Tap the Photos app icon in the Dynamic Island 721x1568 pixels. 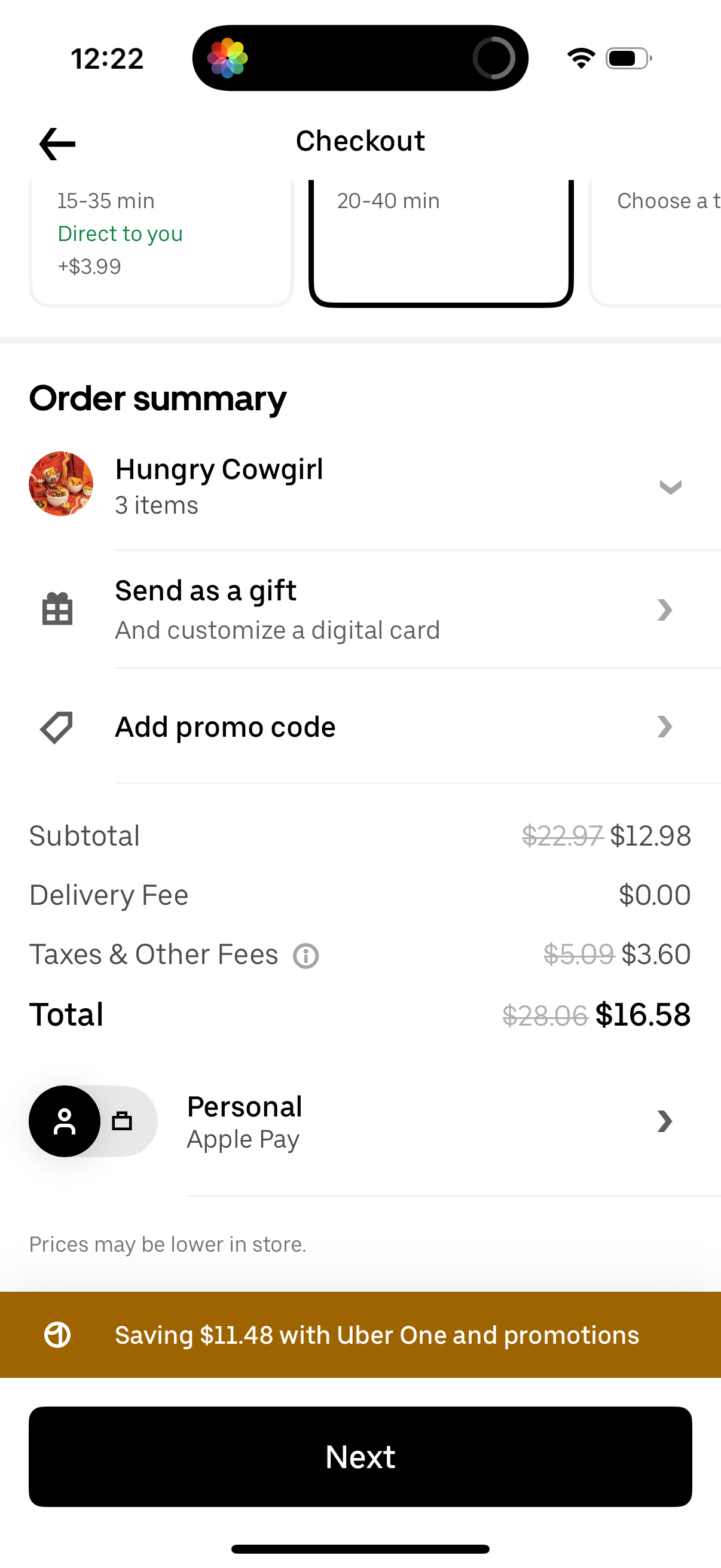click(230, 57)
